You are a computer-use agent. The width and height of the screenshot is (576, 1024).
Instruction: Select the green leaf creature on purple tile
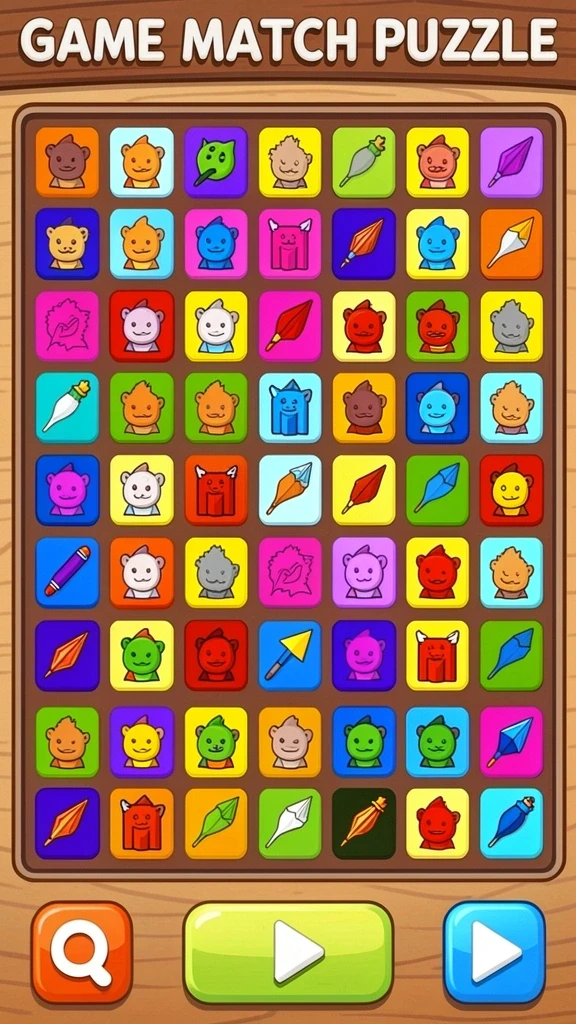(216, 162)
